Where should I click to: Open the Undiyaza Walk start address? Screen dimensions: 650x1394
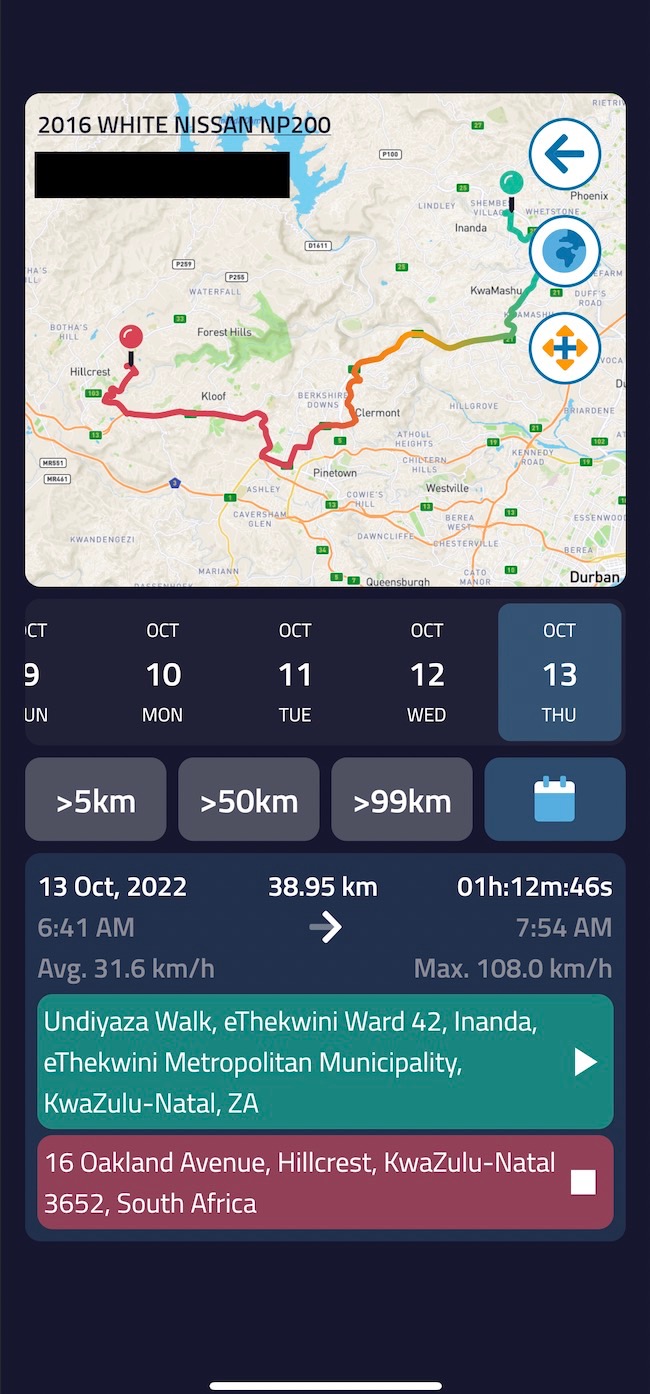pyautogui.click(x=325, y=1062)
